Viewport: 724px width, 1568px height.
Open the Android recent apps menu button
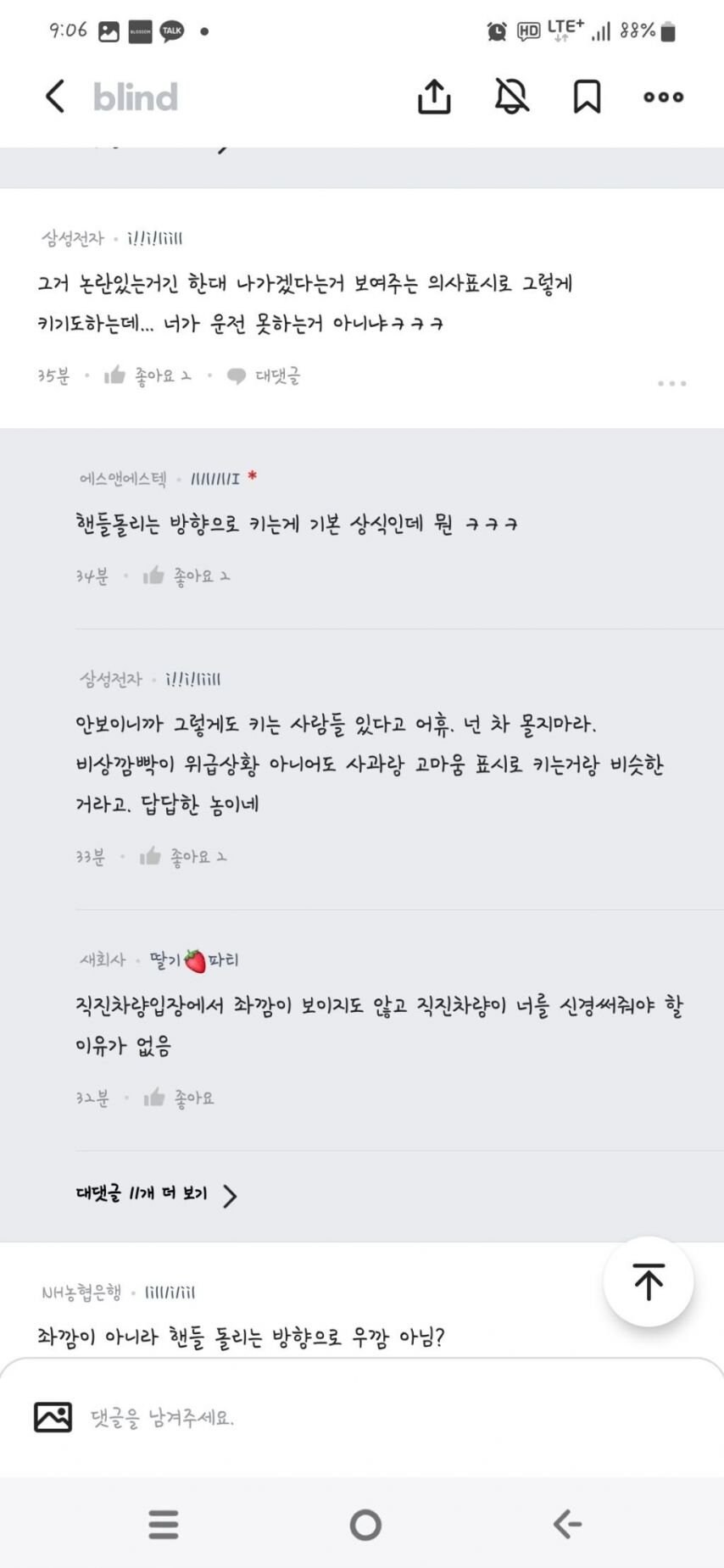(x=163, y=1525)
